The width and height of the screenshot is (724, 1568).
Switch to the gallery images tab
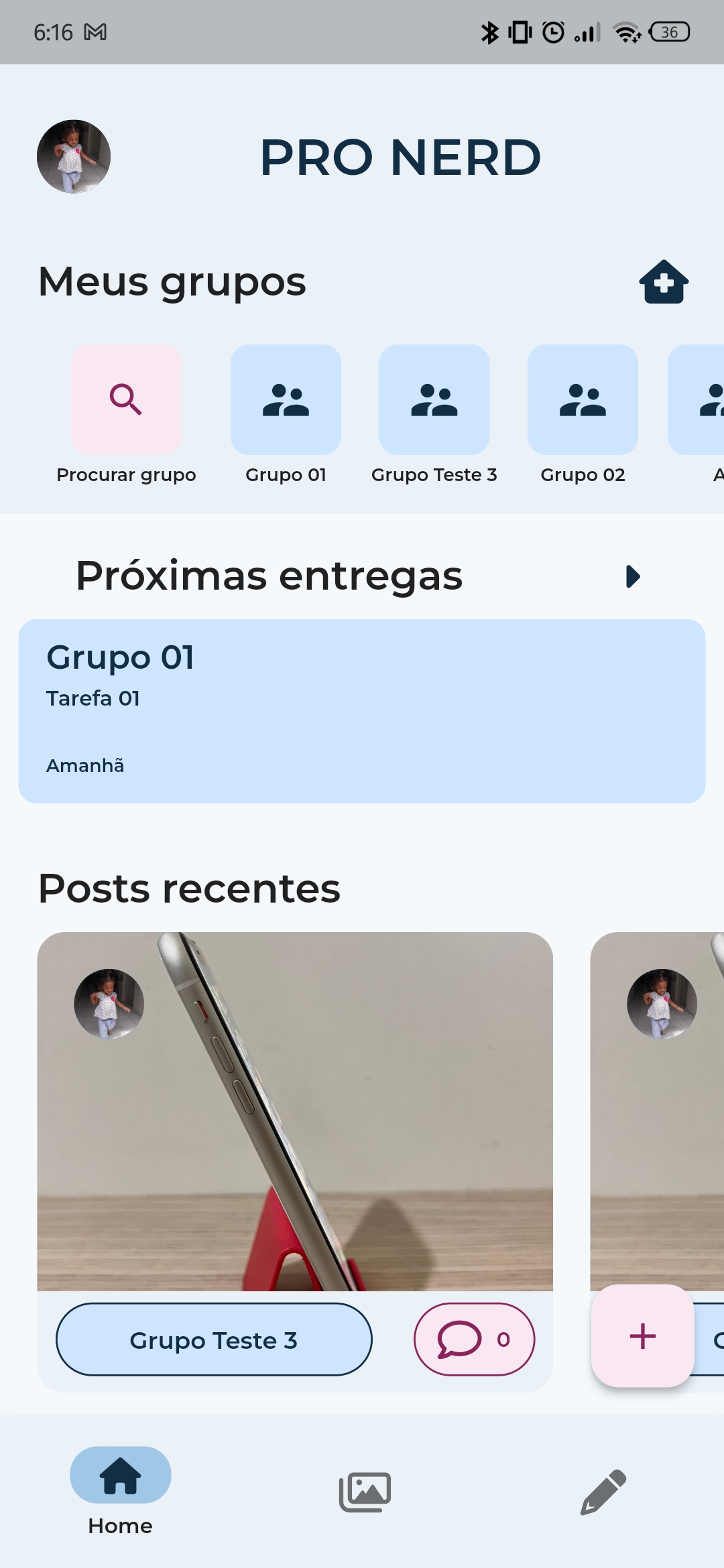coord(365,1492)
